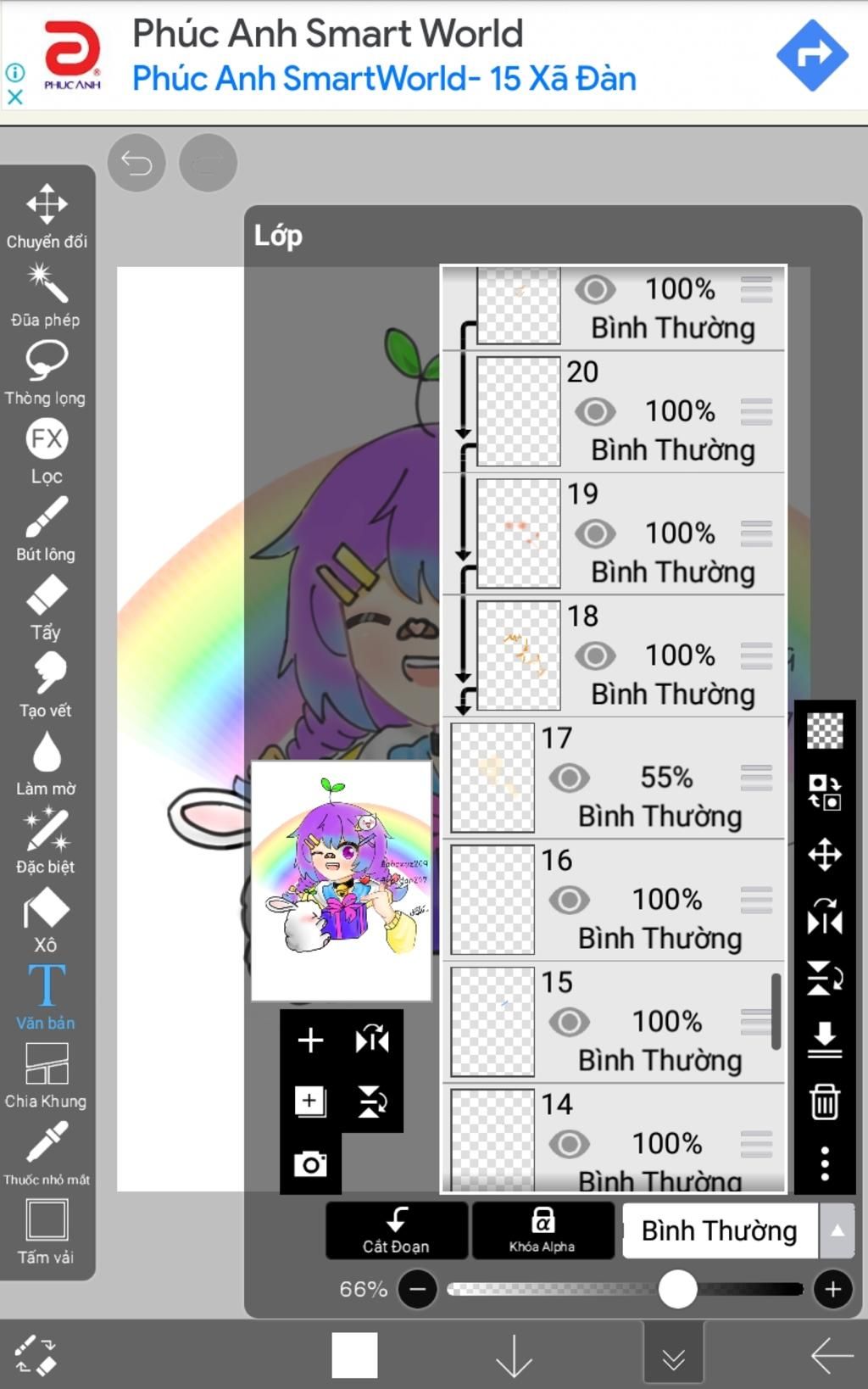Open the Phúc Anh ad directions arrow

click(811, 55)
